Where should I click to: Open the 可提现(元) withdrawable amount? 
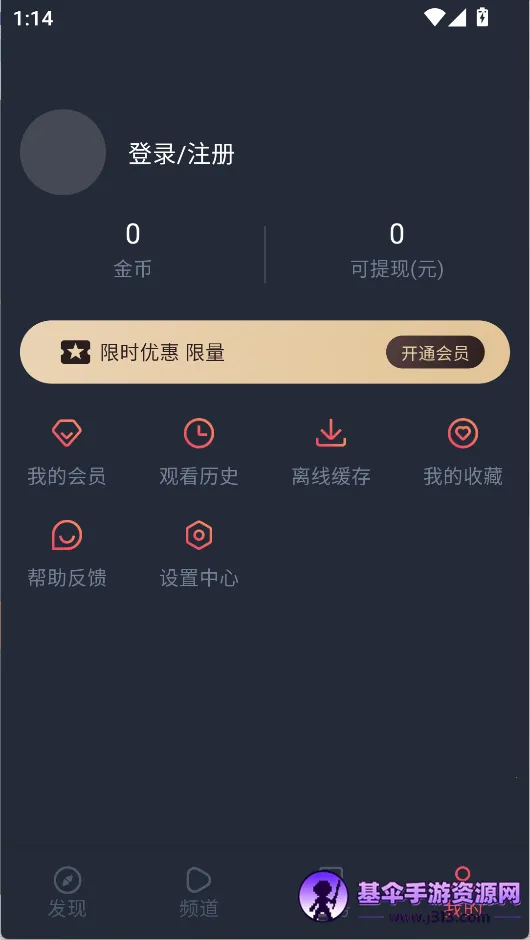tap(397, 251)
